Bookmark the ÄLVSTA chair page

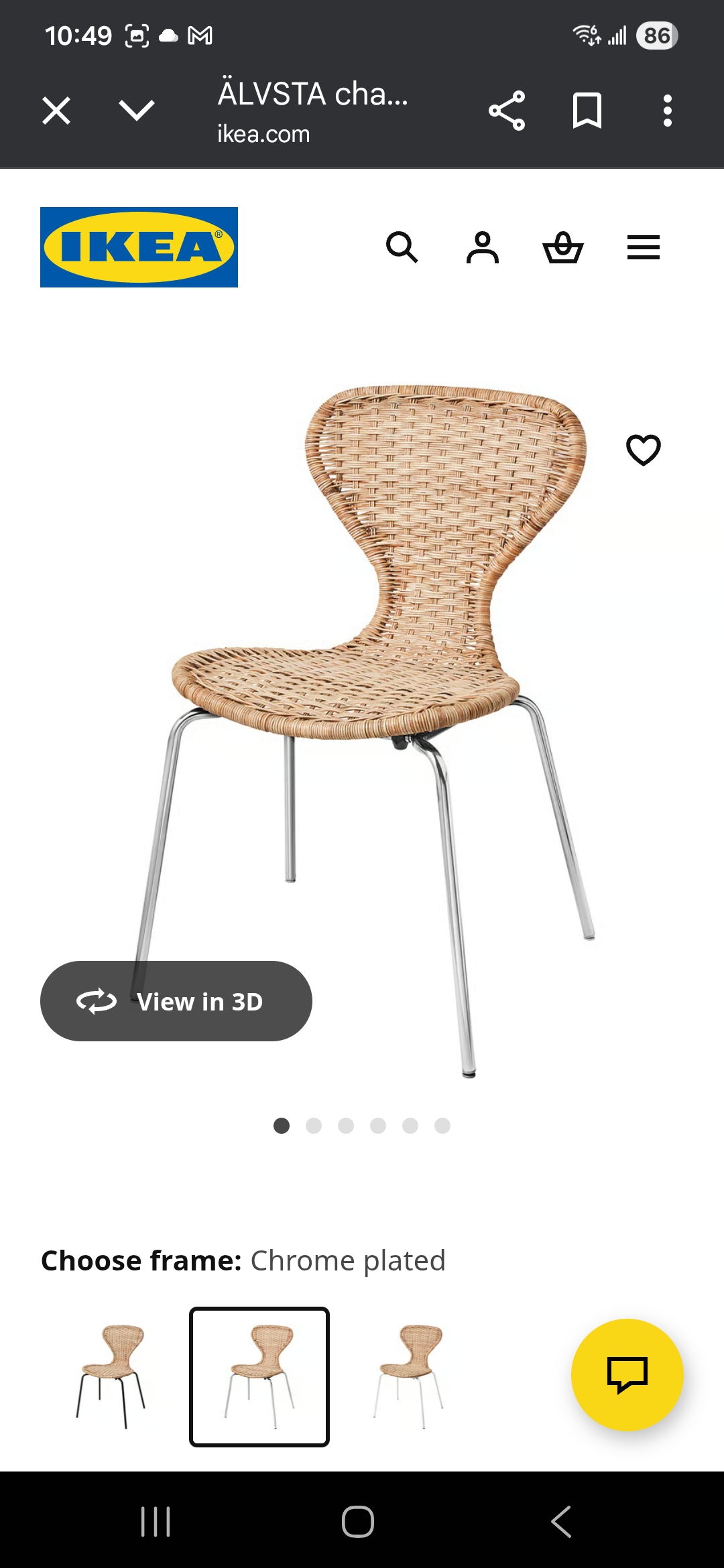click(587, 111)
